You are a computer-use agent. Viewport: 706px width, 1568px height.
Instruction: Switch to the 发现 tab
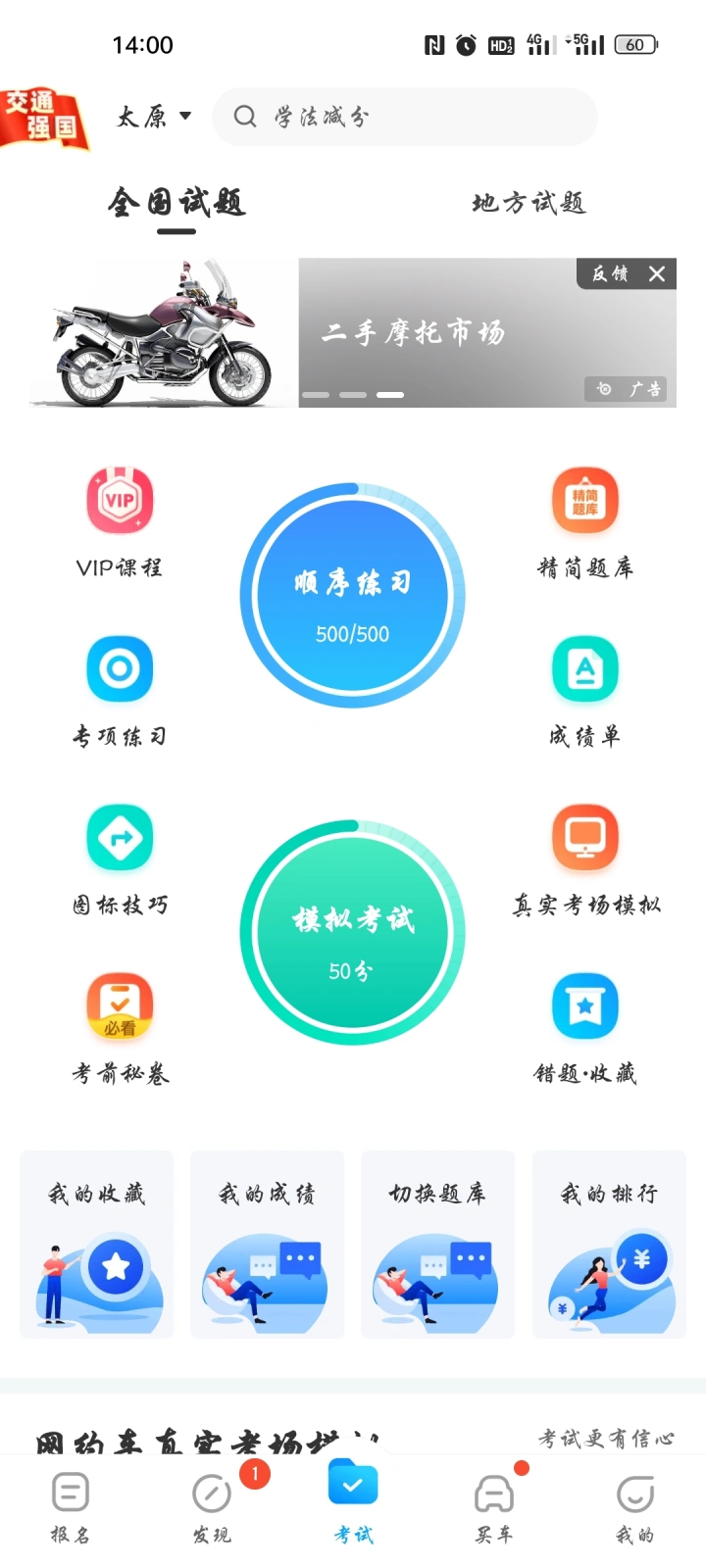coord(212,1508)
